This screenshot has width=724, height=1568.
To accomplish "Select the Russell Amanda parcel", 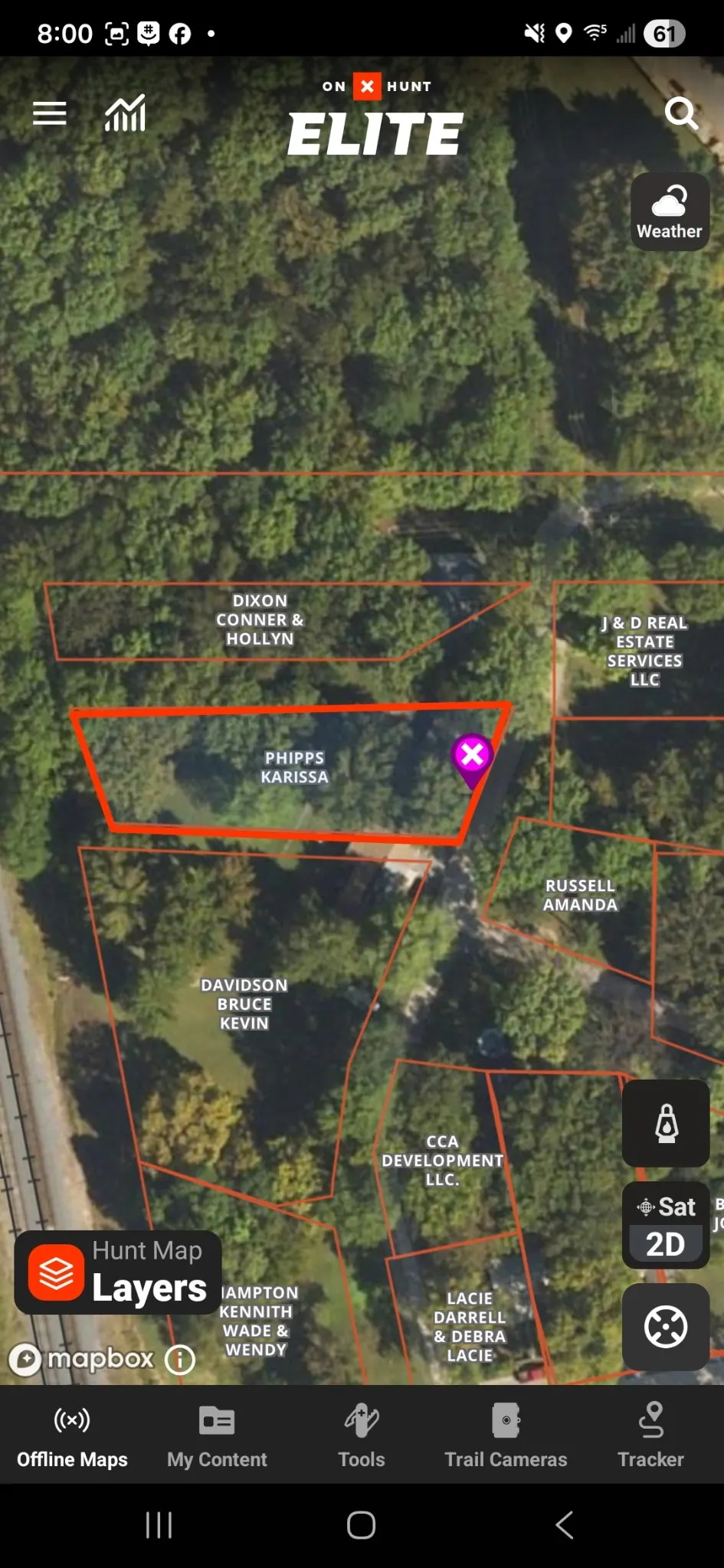I will pyautogui.click(x=580, y=895).
